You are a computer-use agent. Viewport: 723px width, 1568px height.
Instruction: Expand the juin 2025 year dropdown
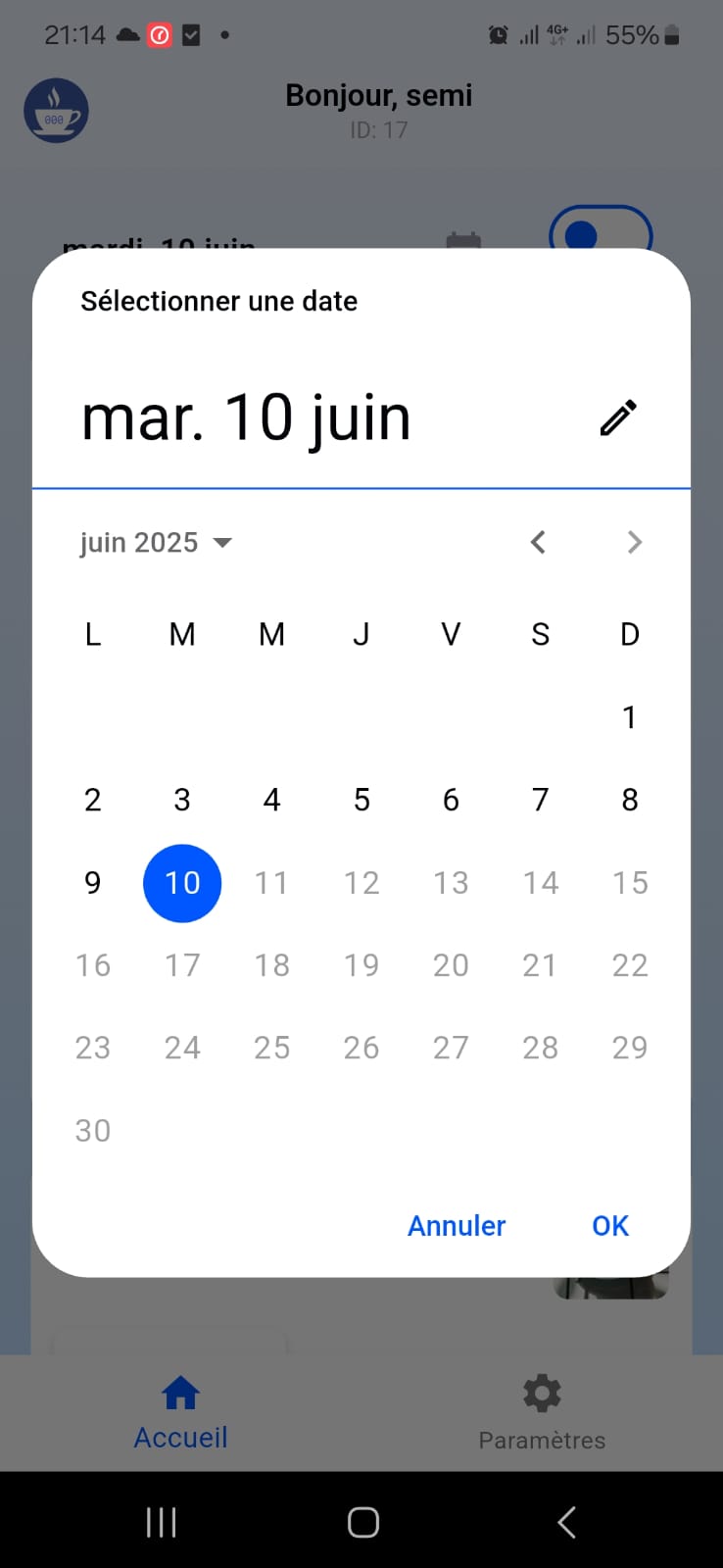click(x=156, y=542)
